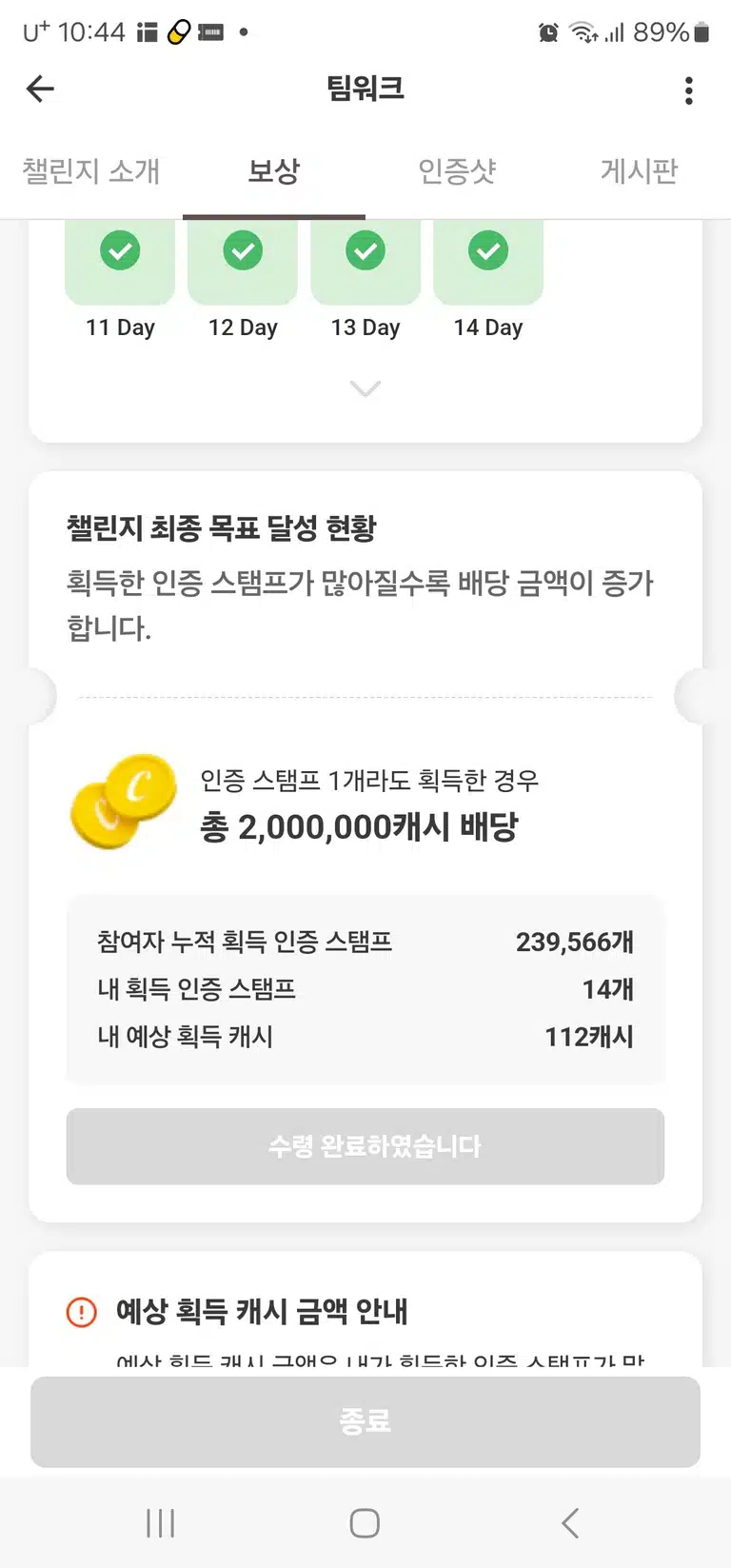This screenshot has width=731, height=1568.
Task: Expand the day stamps with the chevron
Action: click(365, 388)
